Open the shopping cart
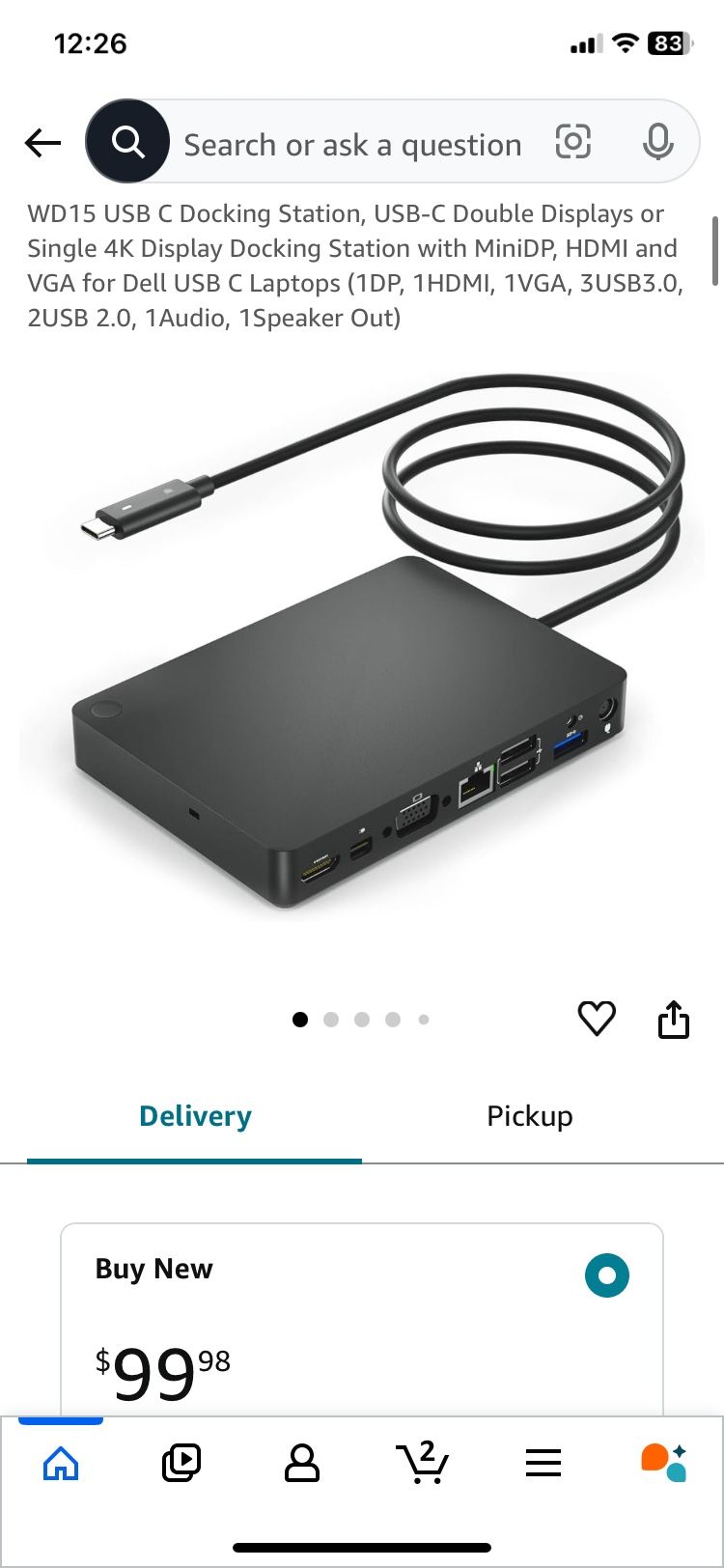Screen dimensions: 724x1568 (422, 1463)
